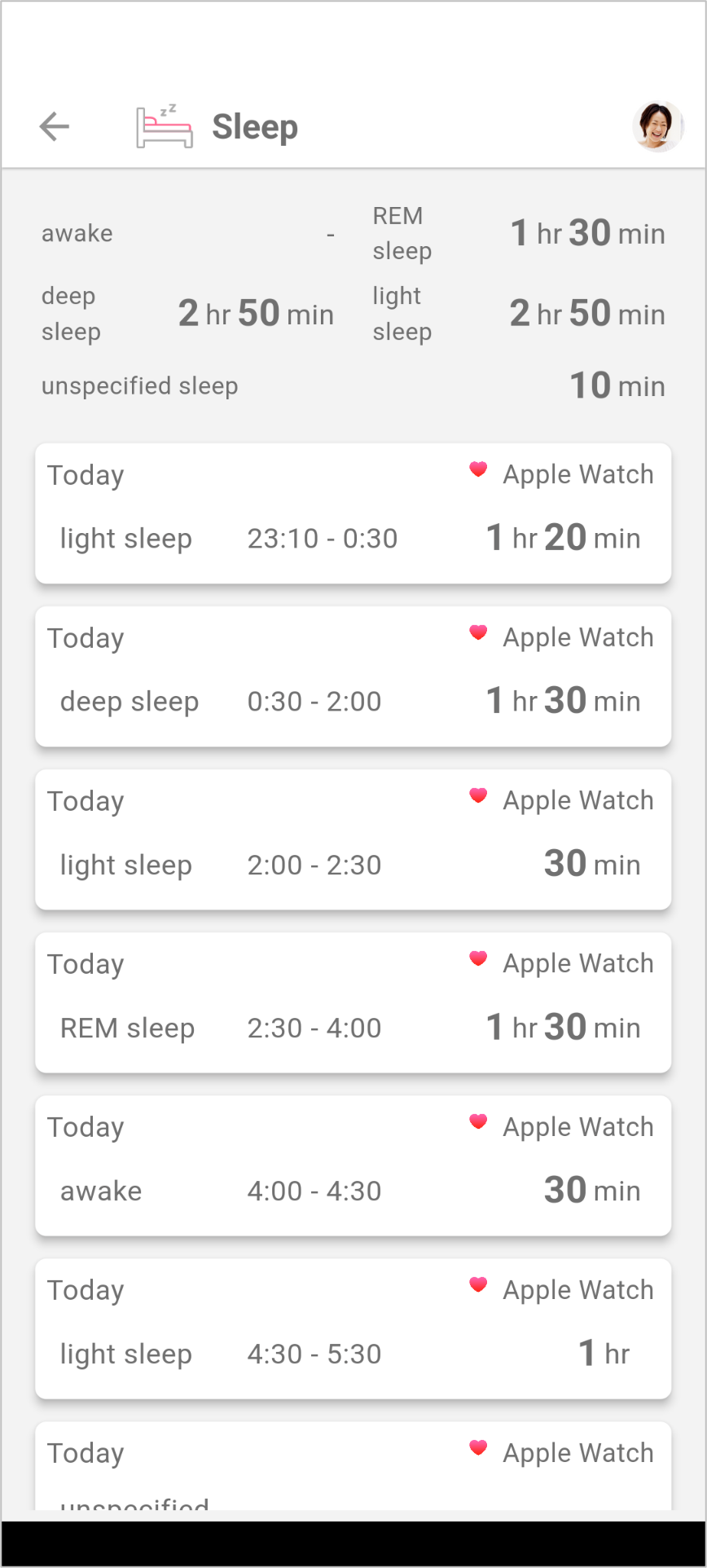
Task: Open the profile avatar photo
Action: [658, 126]
